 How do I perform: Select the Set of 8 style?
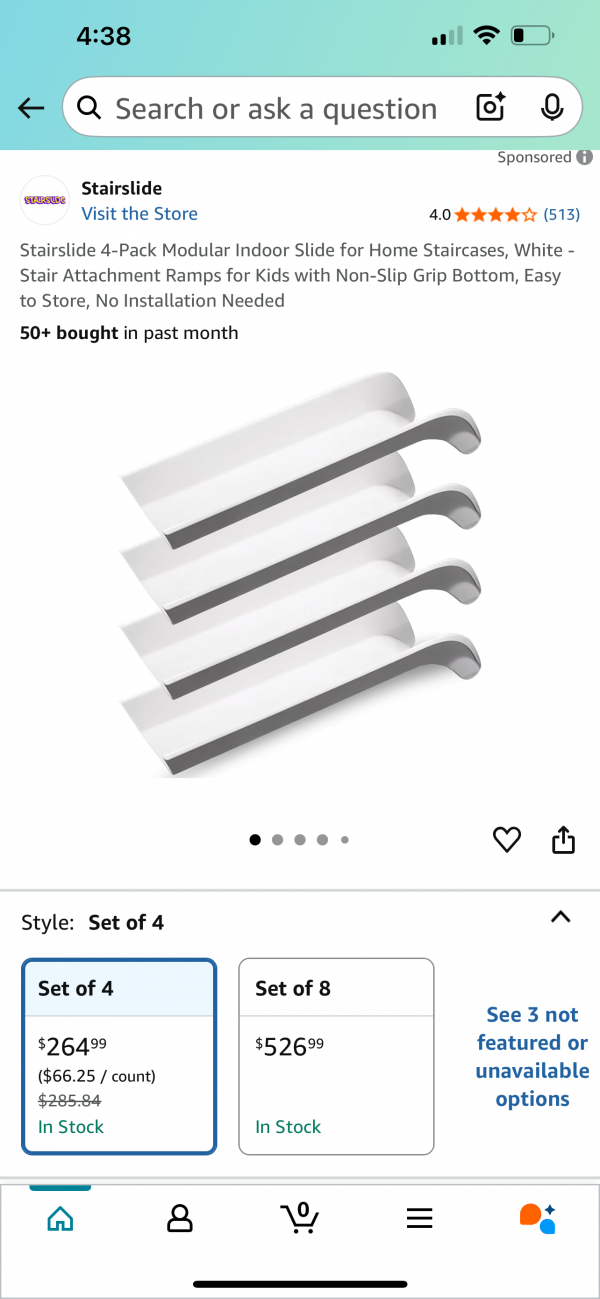click(x=336, y=1056)
